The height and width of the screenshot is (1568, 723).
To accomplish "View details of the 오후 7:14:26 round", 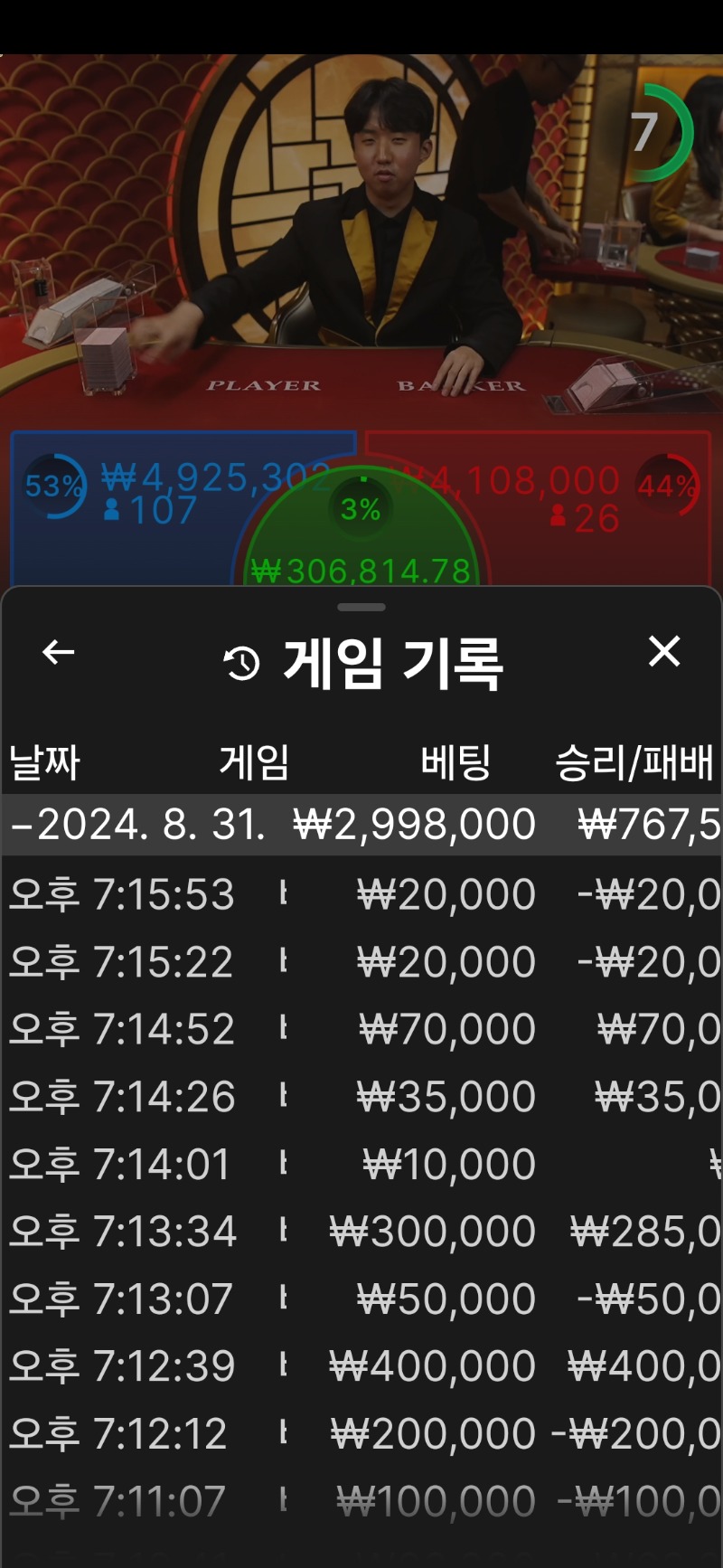I will [x=361, y=1096].
